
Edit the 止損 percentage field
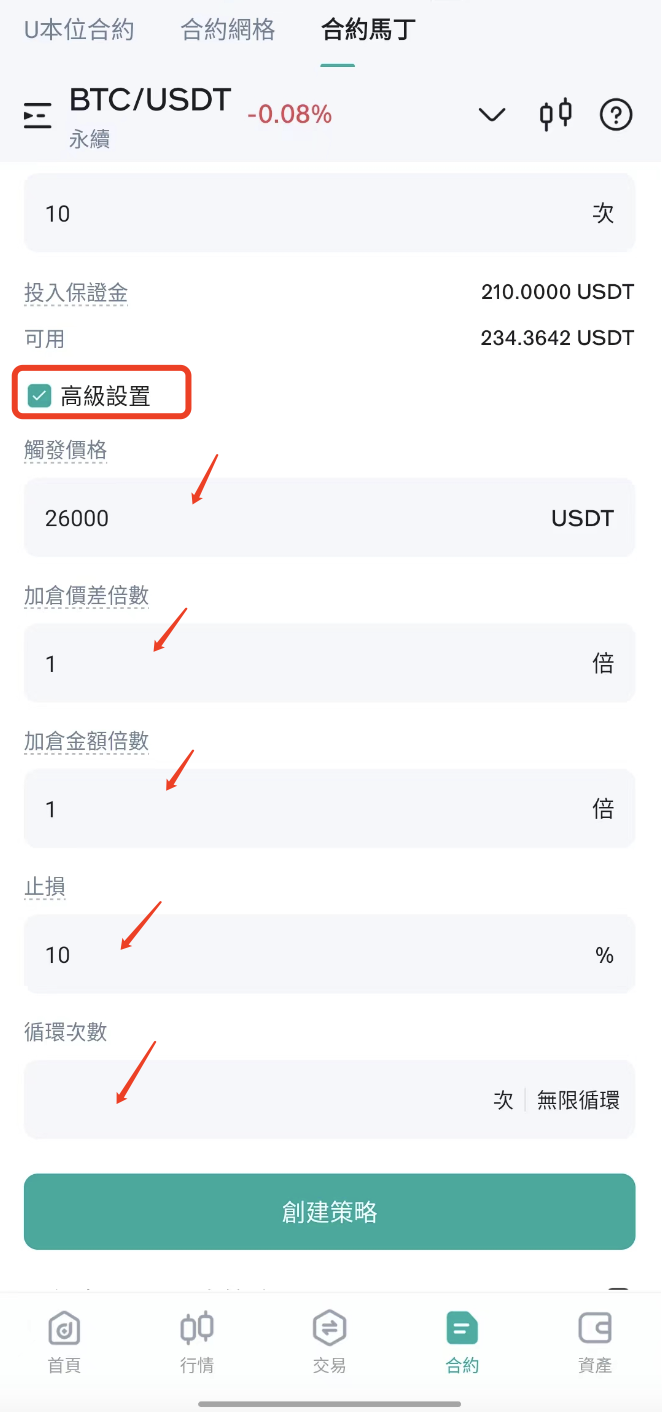(x=330, y=955)
